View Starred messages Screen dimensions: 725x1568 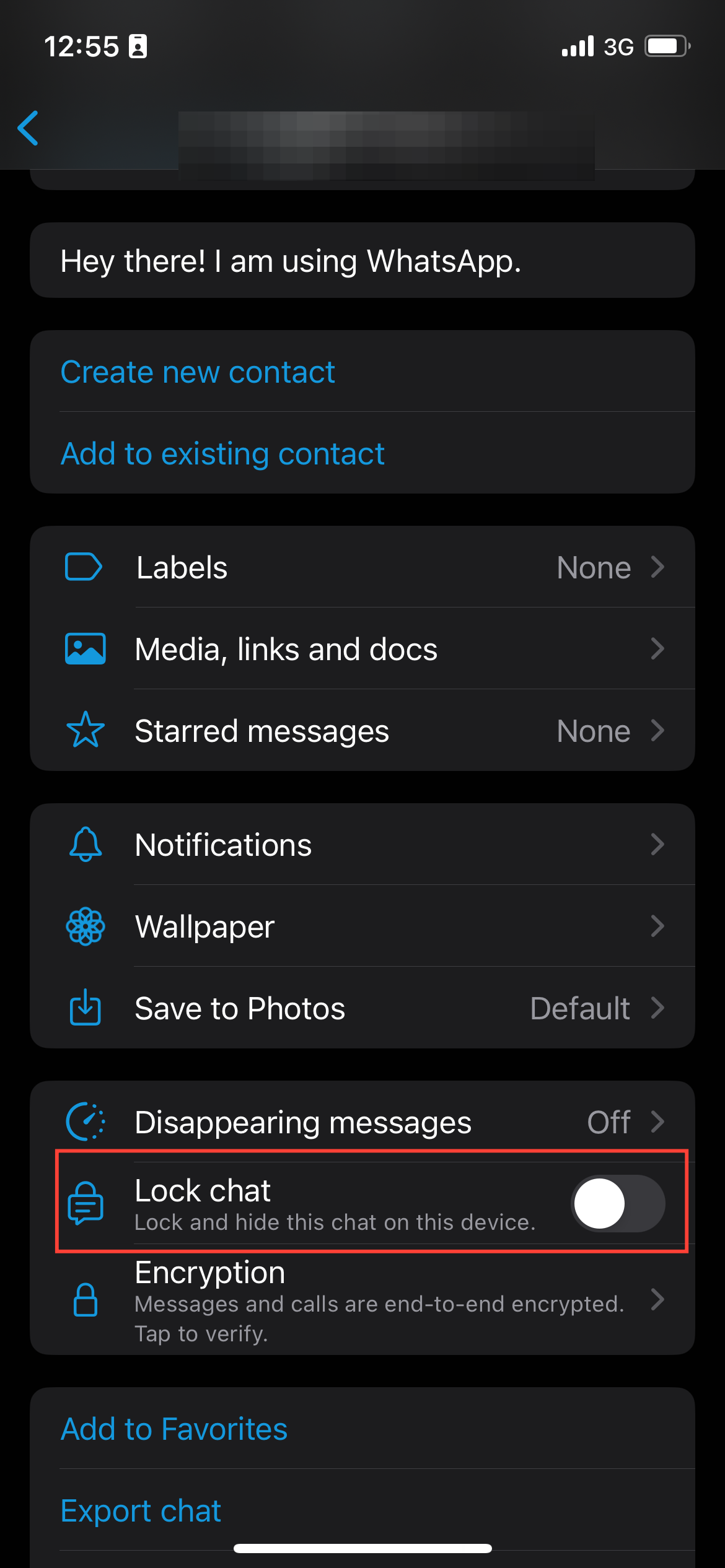point(362,731)
